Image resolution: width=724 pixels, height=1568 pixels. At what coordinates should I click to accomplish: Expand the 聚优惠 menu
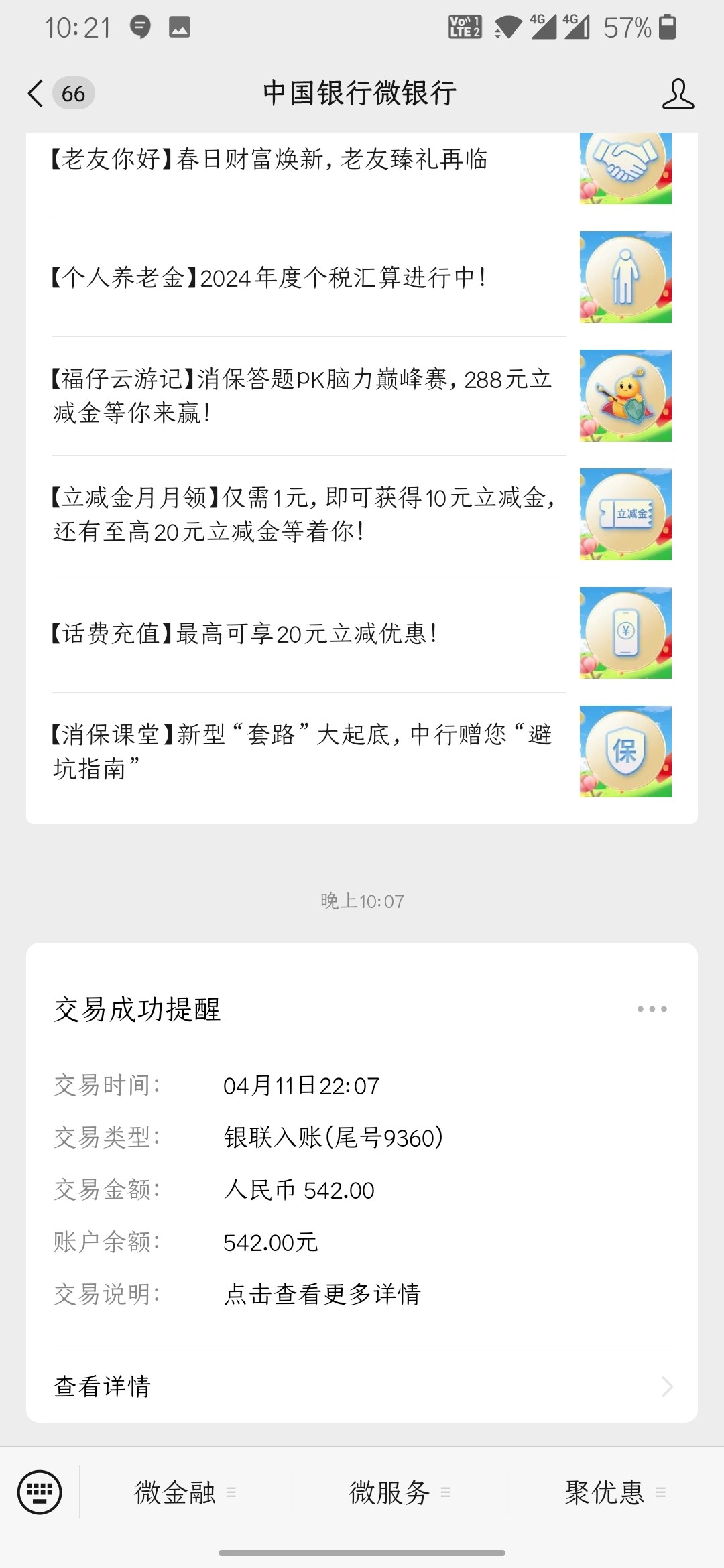(x=615, y=1492)
